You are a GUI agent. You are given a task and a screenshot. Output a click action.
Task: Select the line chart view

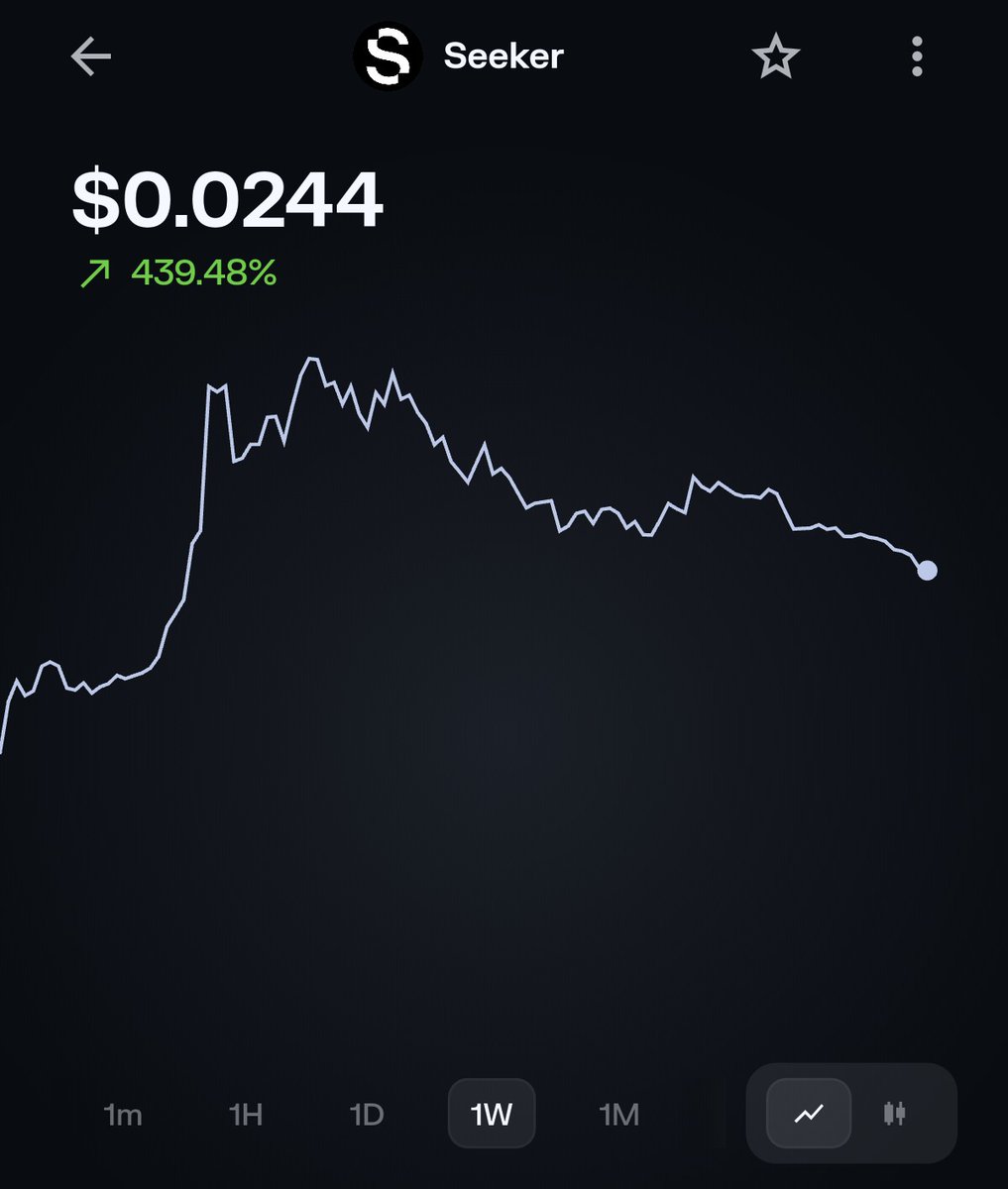pyautogui.click(x=809, y=1114)
